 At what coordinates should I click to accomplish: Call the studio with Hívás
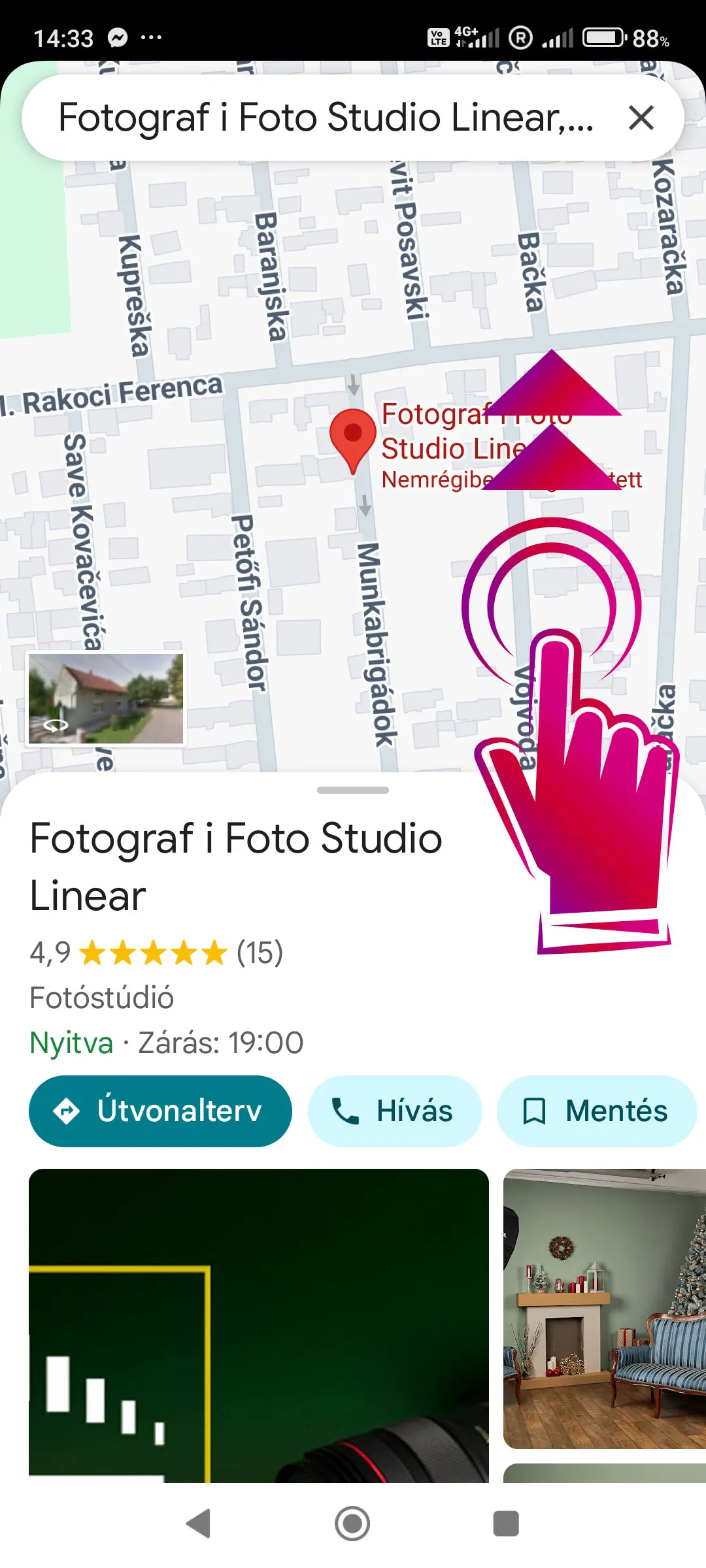point(395,1111)
